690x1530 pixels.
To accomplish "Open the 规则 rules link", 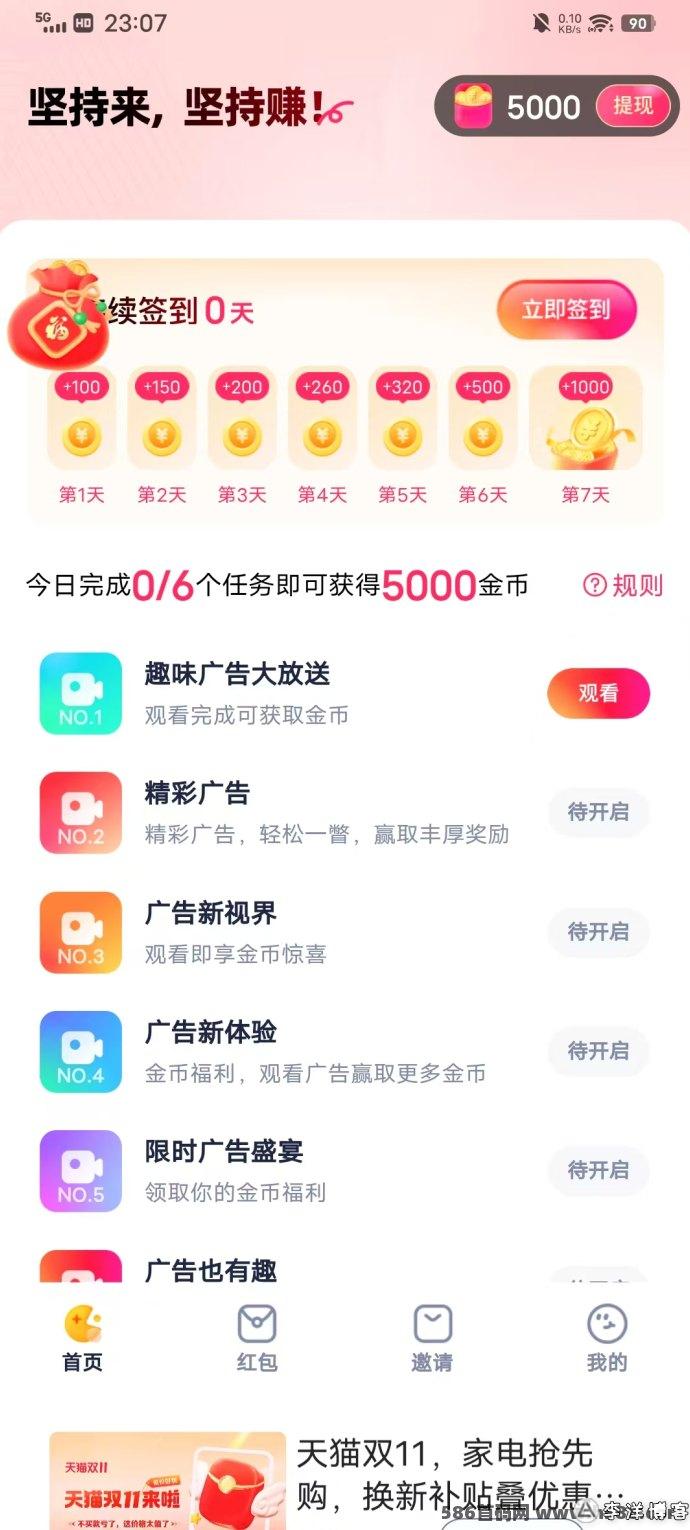I will [x=623, y=586].
